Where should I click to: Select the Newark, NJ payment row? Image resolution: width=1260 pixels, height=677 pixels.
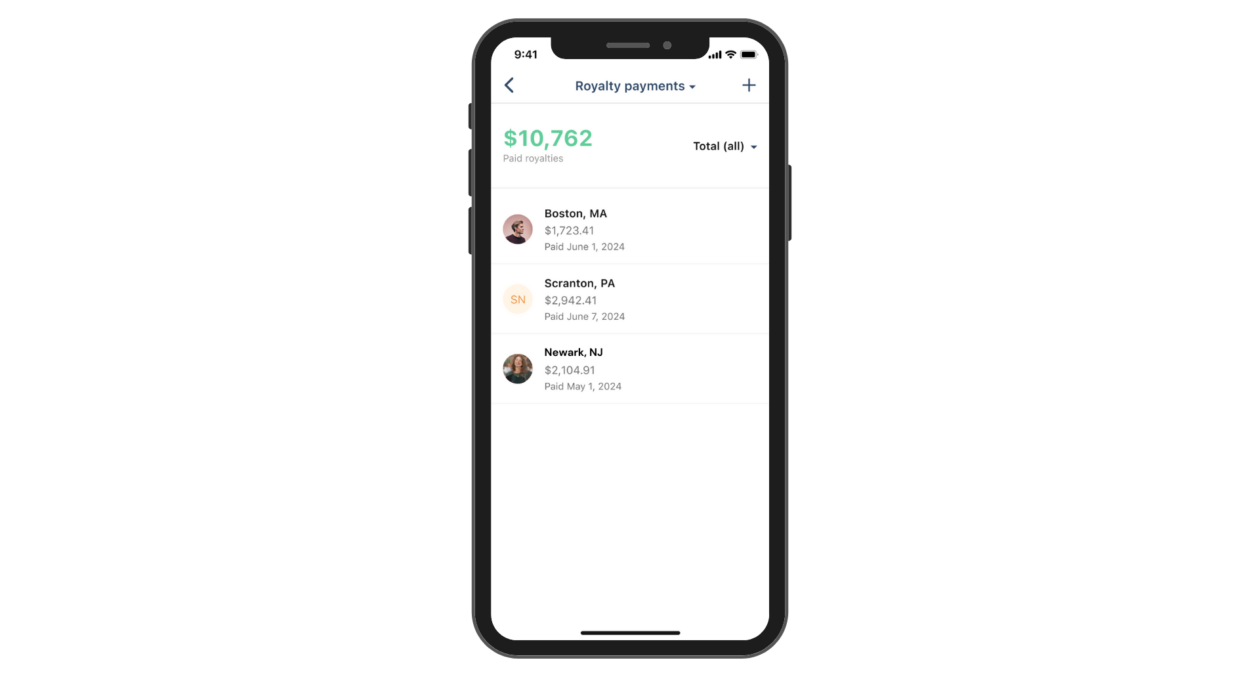629,369
